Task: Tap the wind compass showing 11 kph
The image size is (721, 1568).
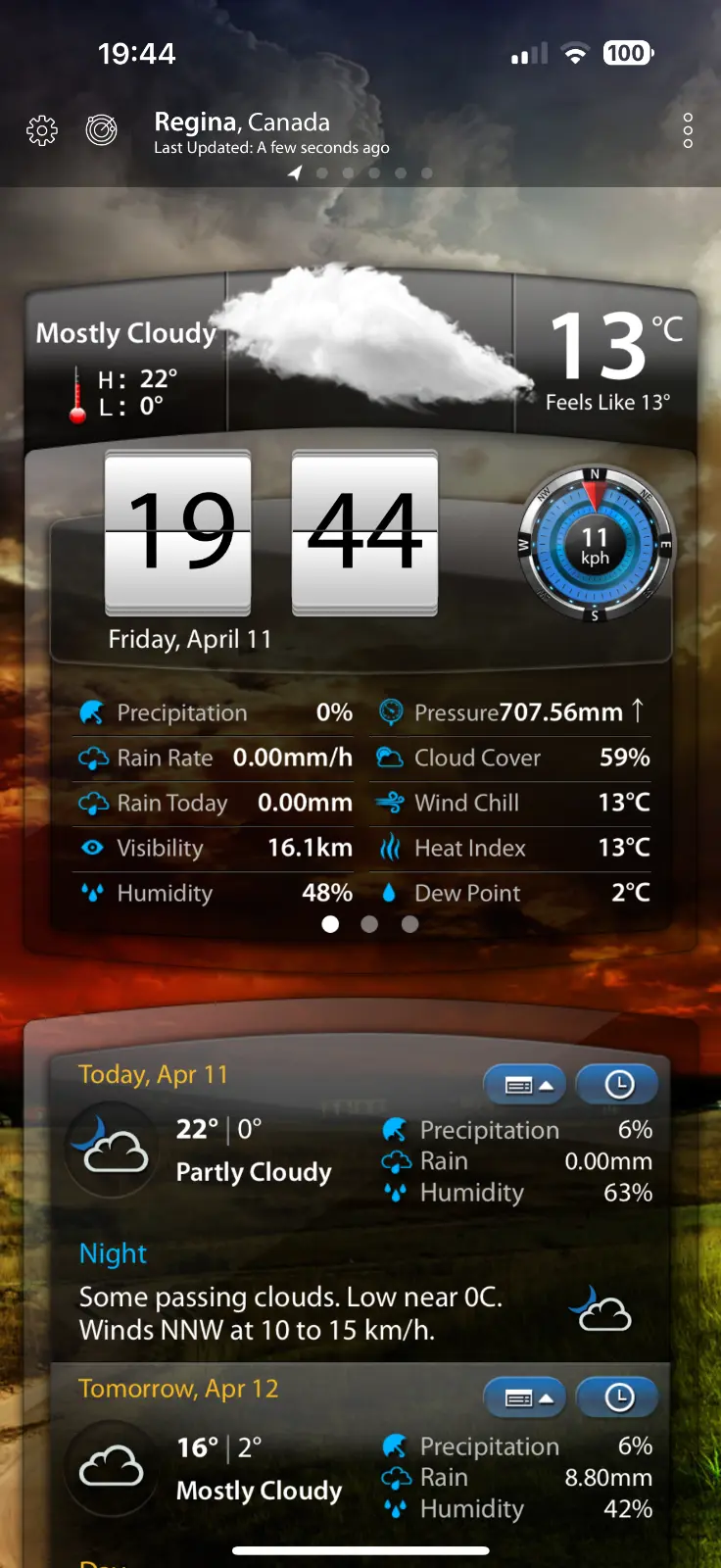Action: (x=595, y=545)
